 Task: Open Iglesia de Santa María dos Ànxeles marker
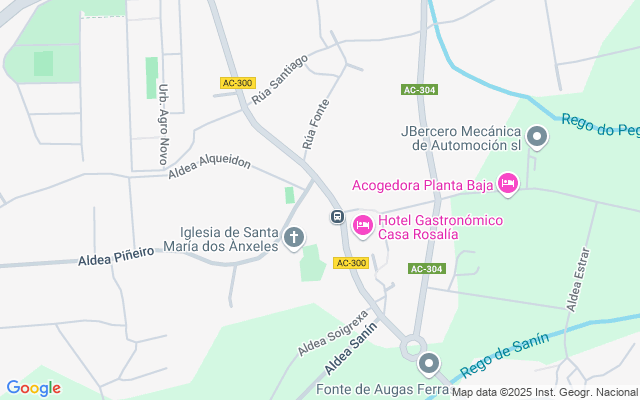tap(294, 237)
